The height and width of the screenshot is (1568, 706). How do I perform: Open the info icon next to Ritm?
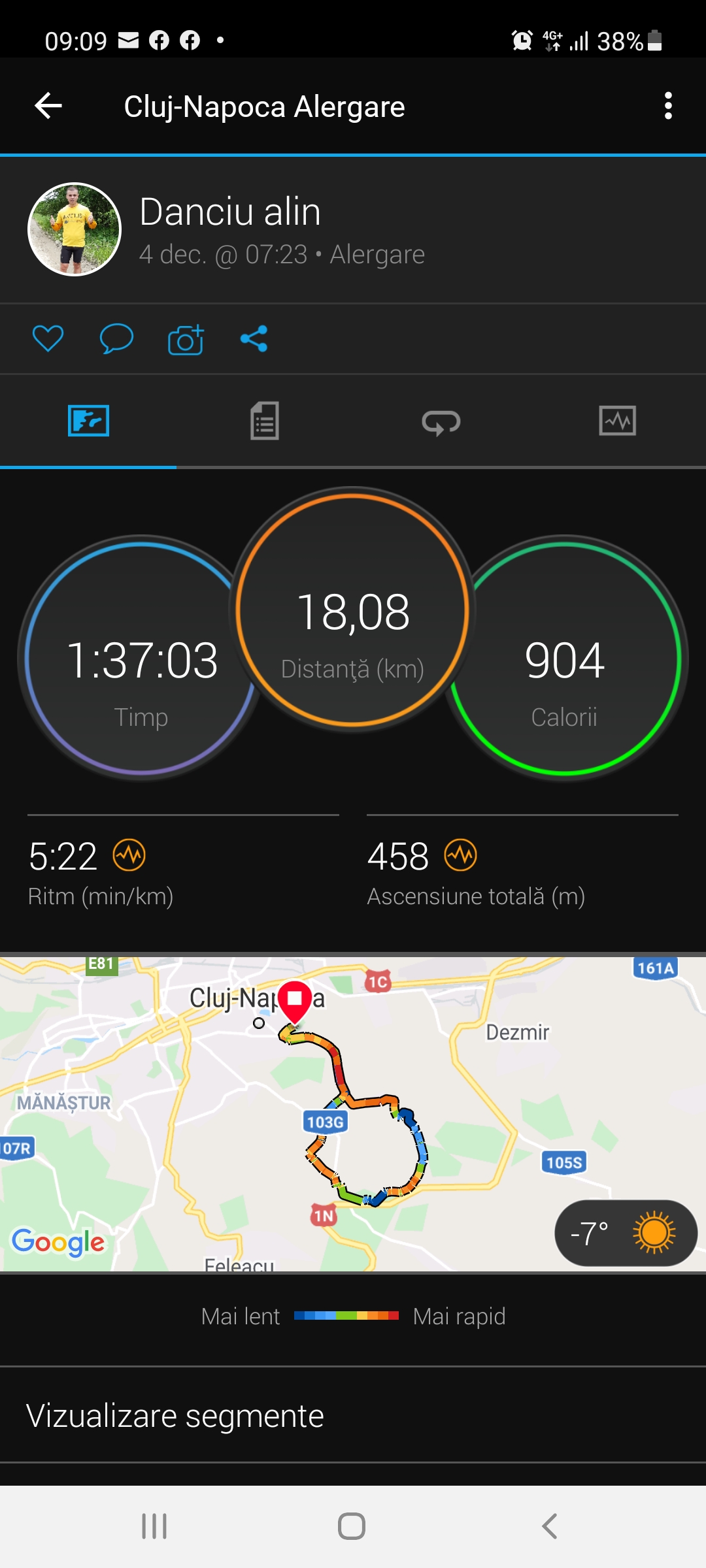tap(129, 855)
